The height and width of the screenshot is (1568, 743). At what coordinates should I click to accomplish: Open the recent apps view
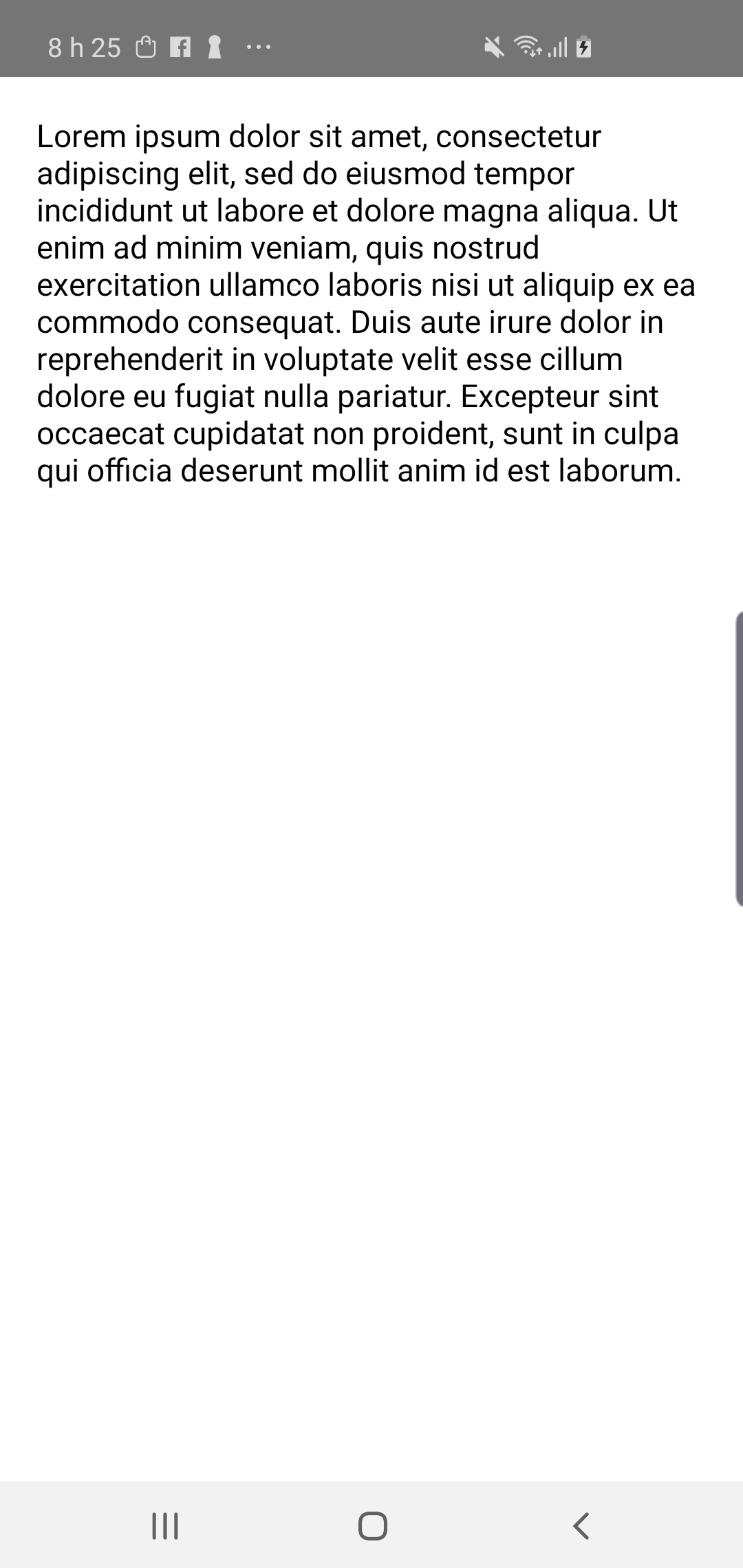(x=165, y=1525)
